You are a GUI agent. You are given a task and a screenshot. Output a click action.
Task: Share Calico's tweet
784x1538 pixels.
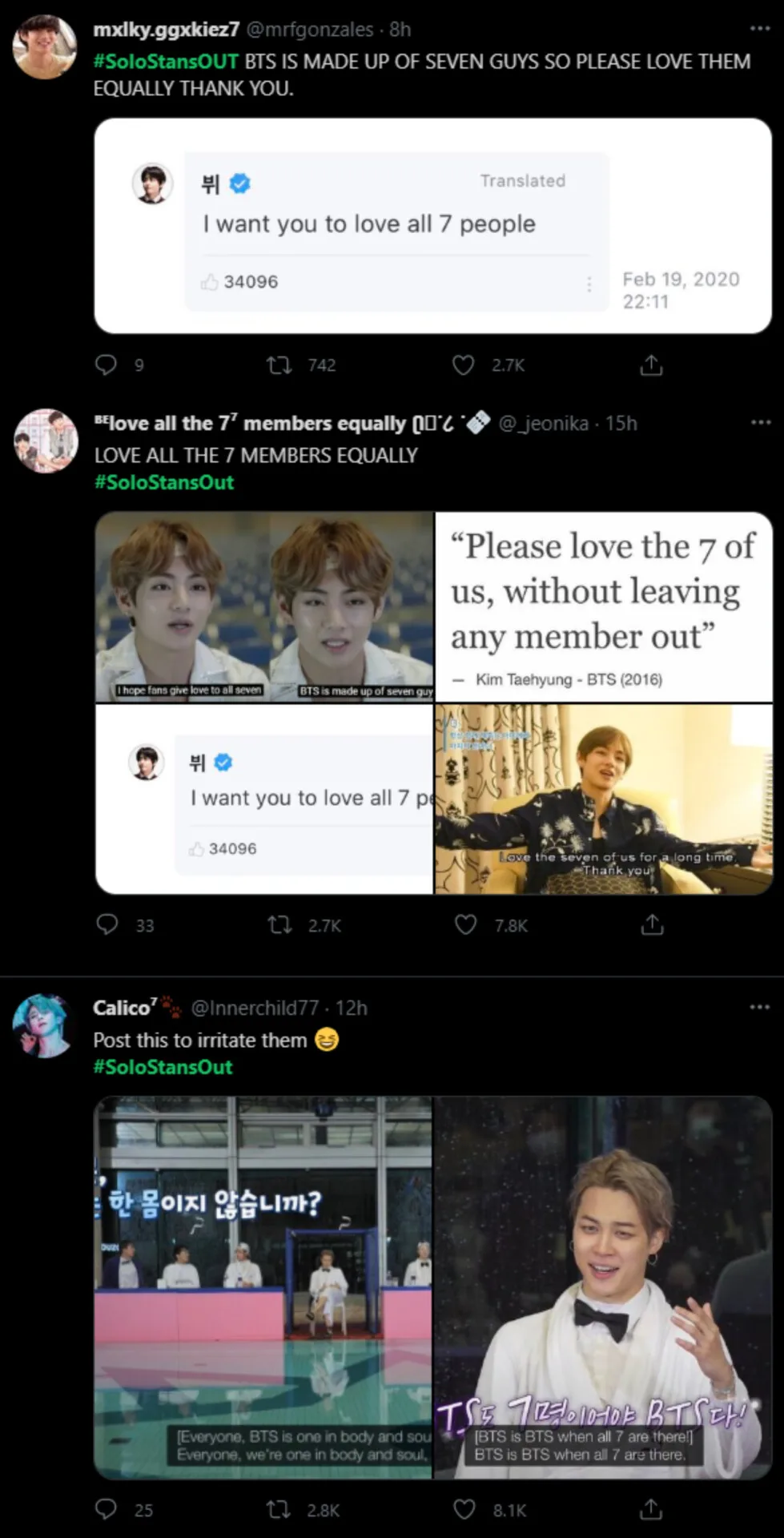(651, 1510)
